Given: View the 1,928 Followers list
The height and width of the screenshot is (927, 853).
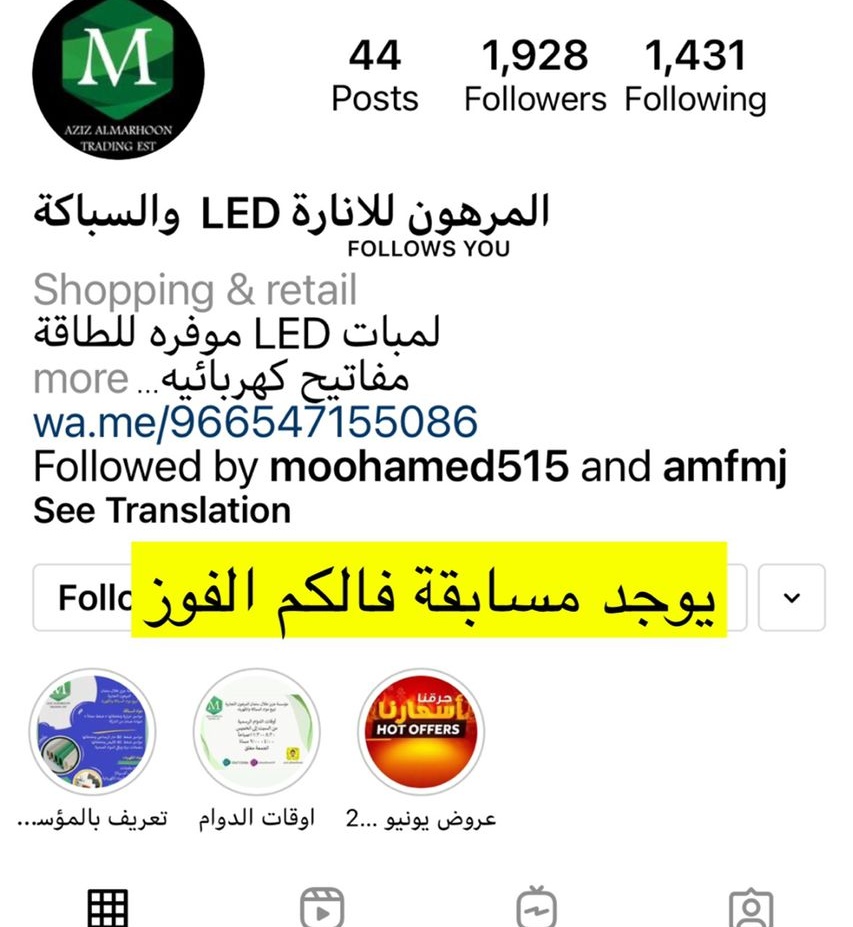Looking at the screenshot, I should [535, 75].
